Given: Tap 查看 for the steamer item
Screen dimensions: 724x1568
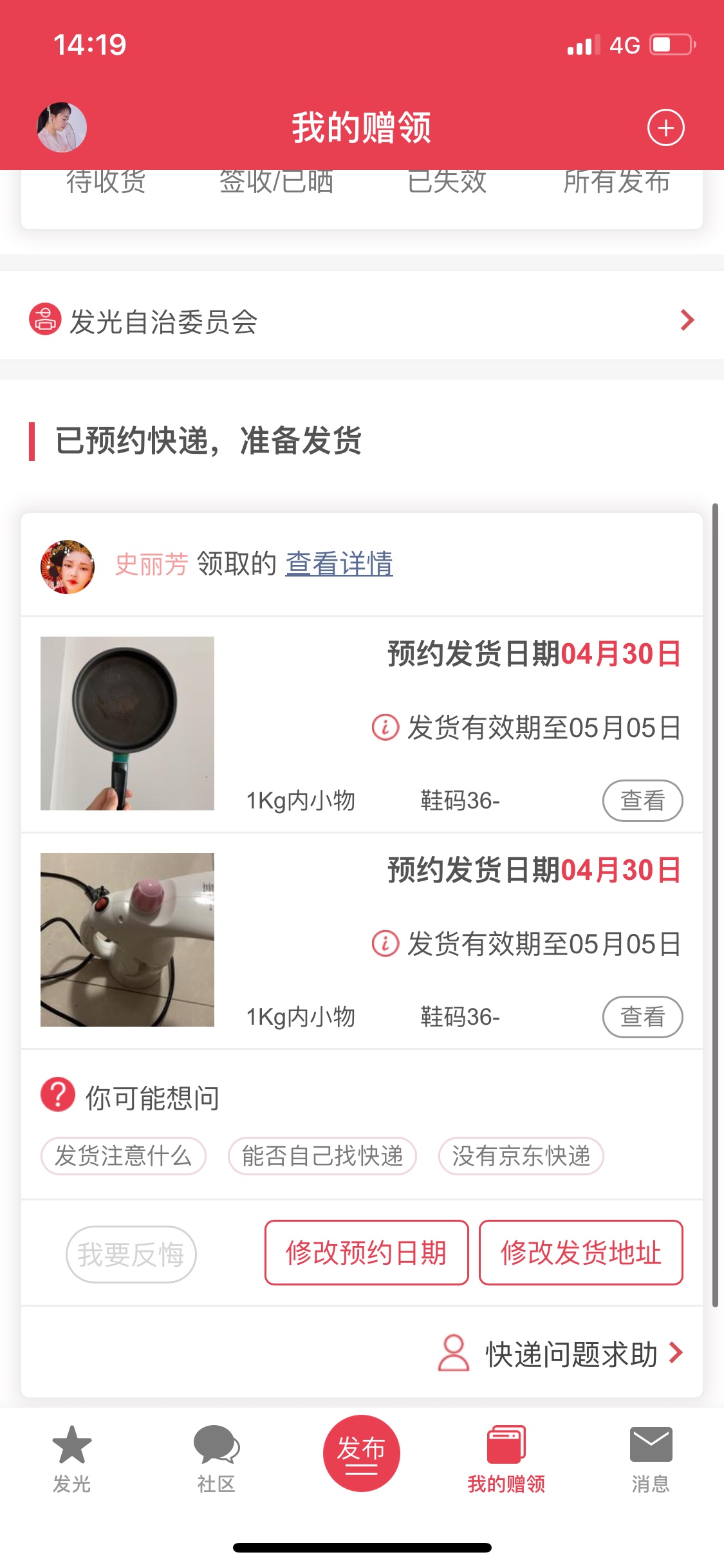Looking at the screenshot, I should pyautogui.click(x=642, y=1017).
